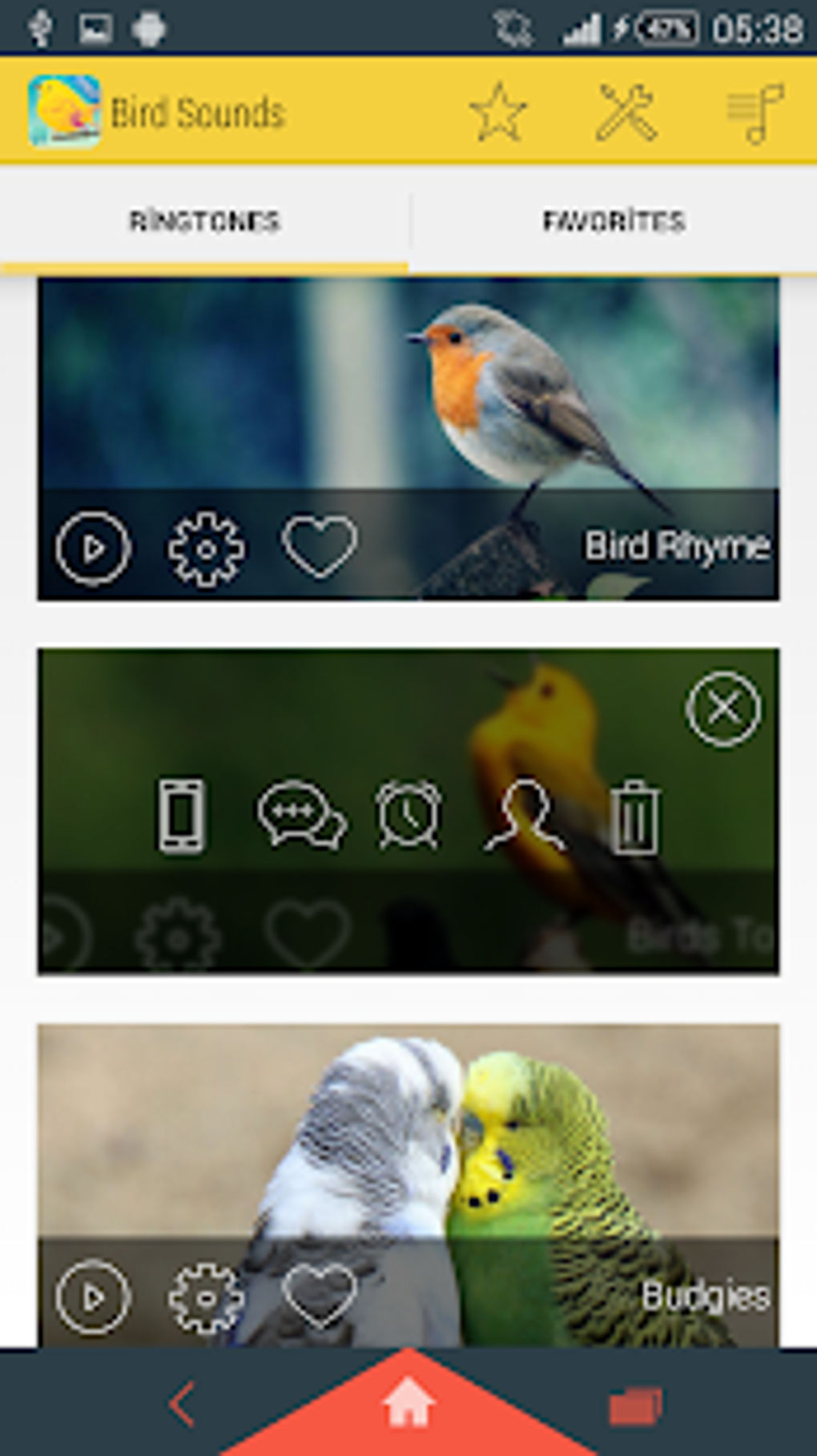Viewport: 817px width, 1456px height.
Task: Select the Ringtones tab
Action: [x=204, y=221]
